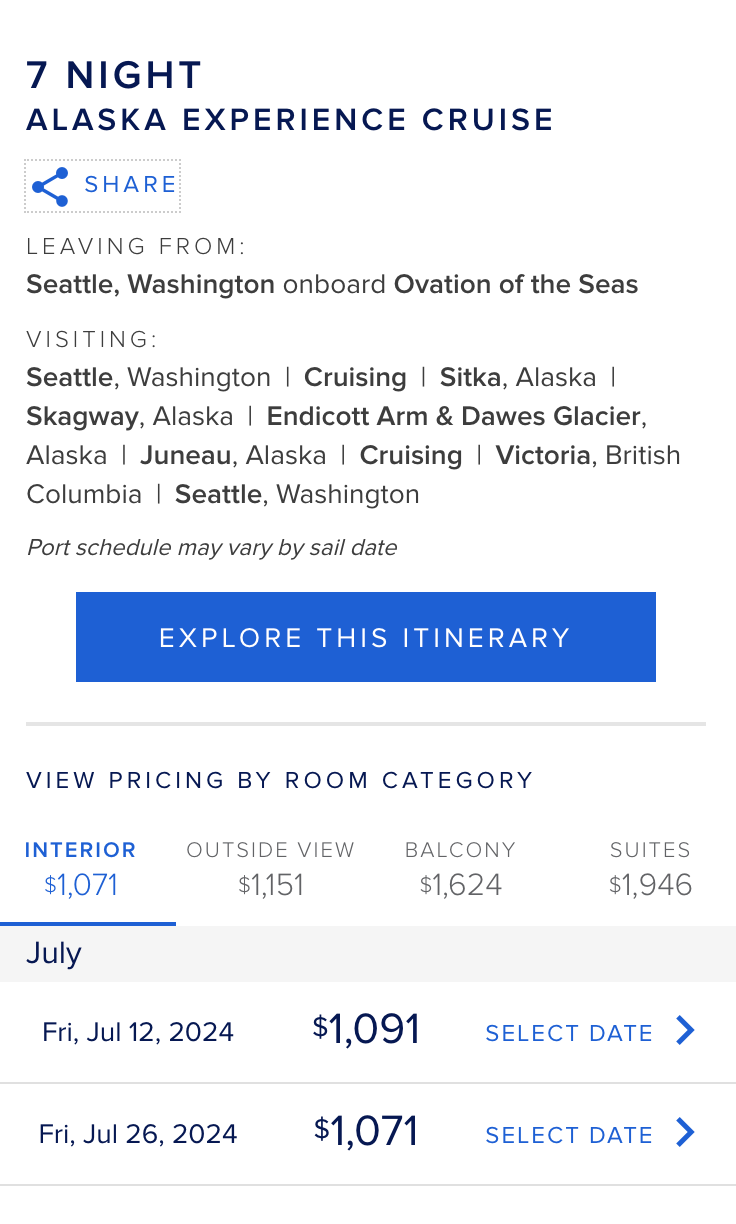
Task: Select the Interior room category tab
Action: [x=81, y=868]
